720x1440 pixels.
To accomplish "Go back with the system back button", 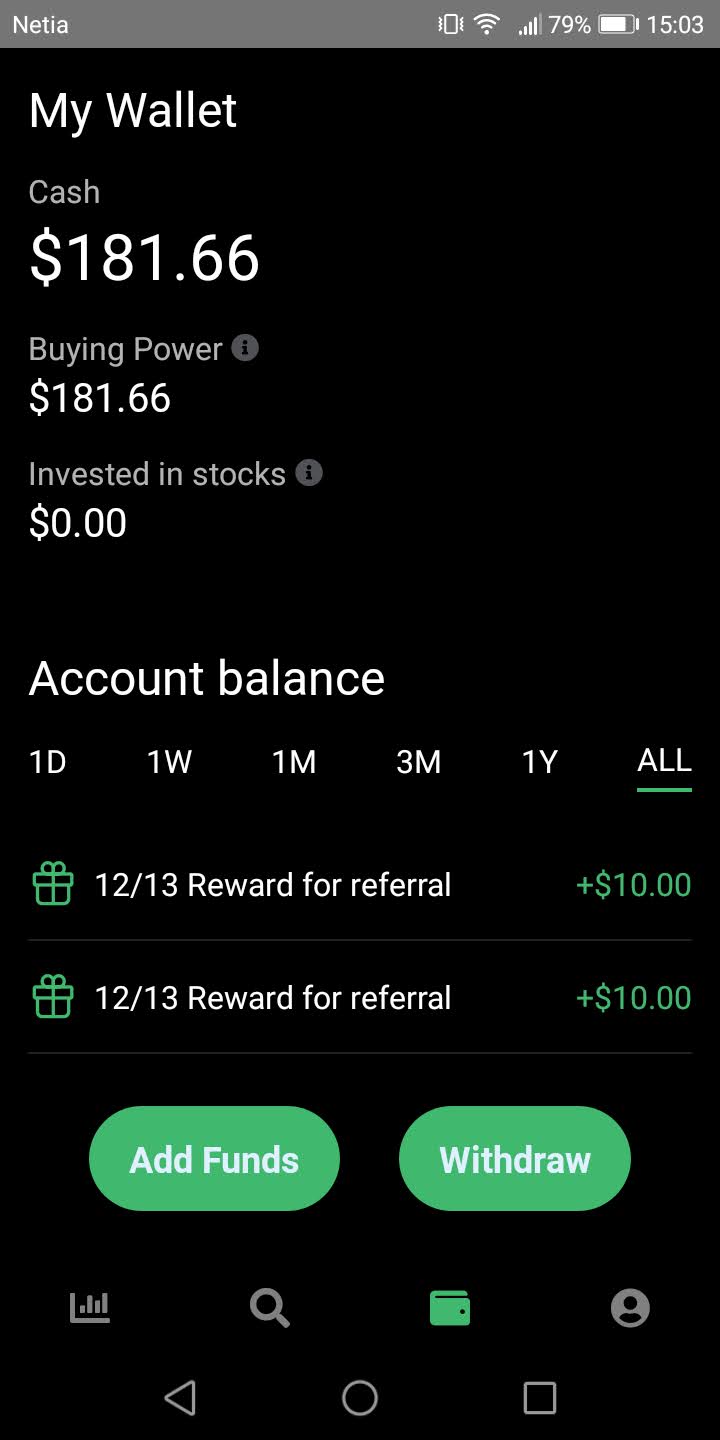I will click(180, 1398).
